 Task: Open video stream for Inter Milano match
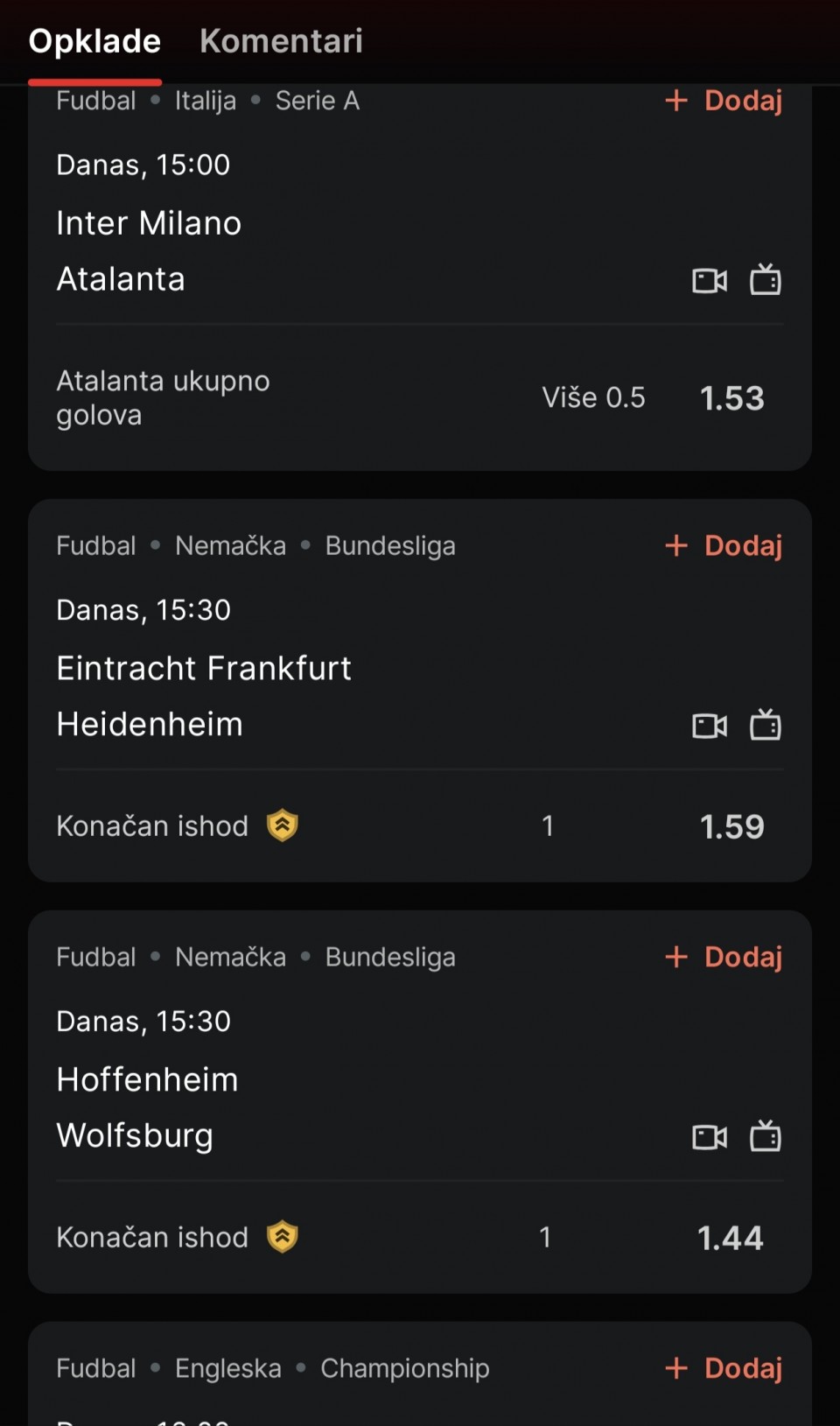(710, 281)
